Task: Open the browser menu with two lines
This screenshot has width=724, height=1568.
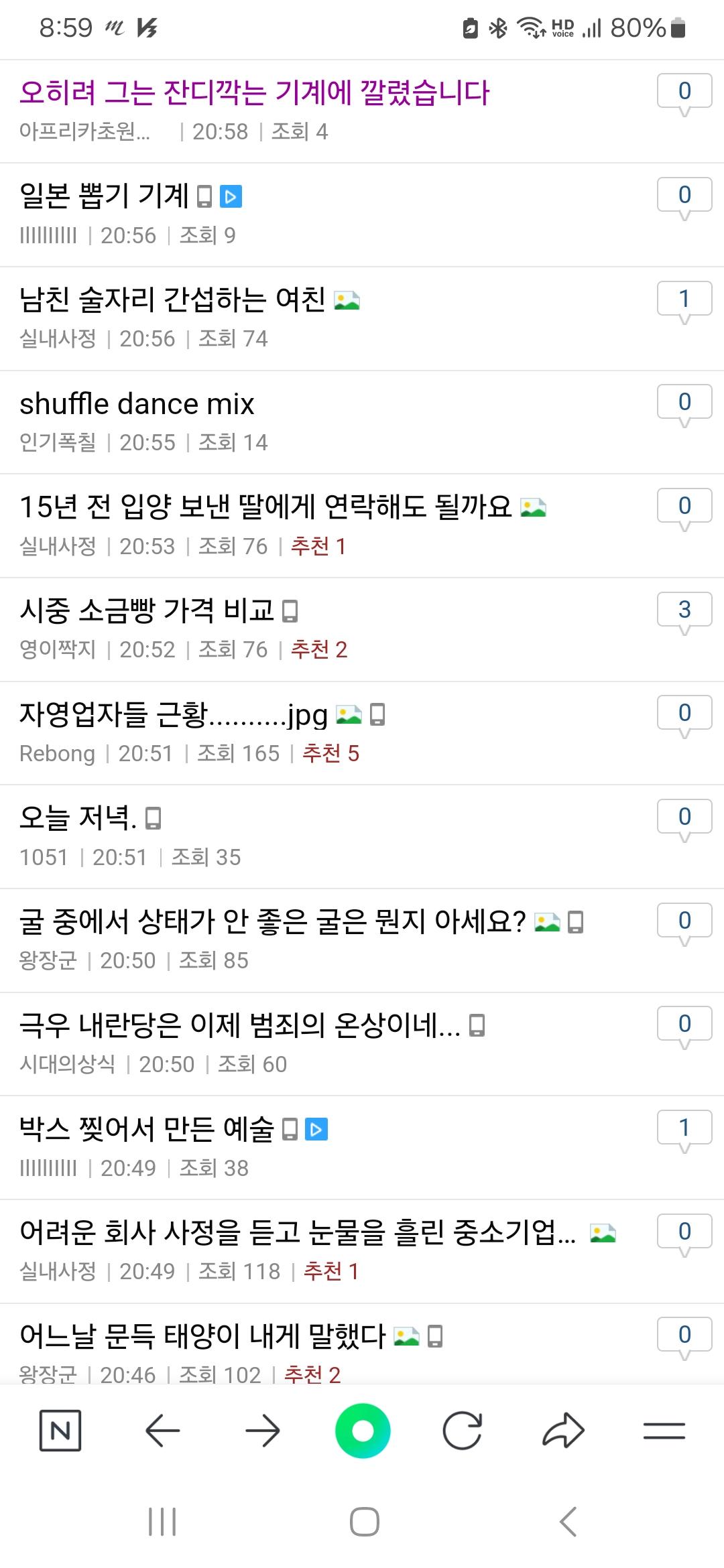Action: (664, 1431)
